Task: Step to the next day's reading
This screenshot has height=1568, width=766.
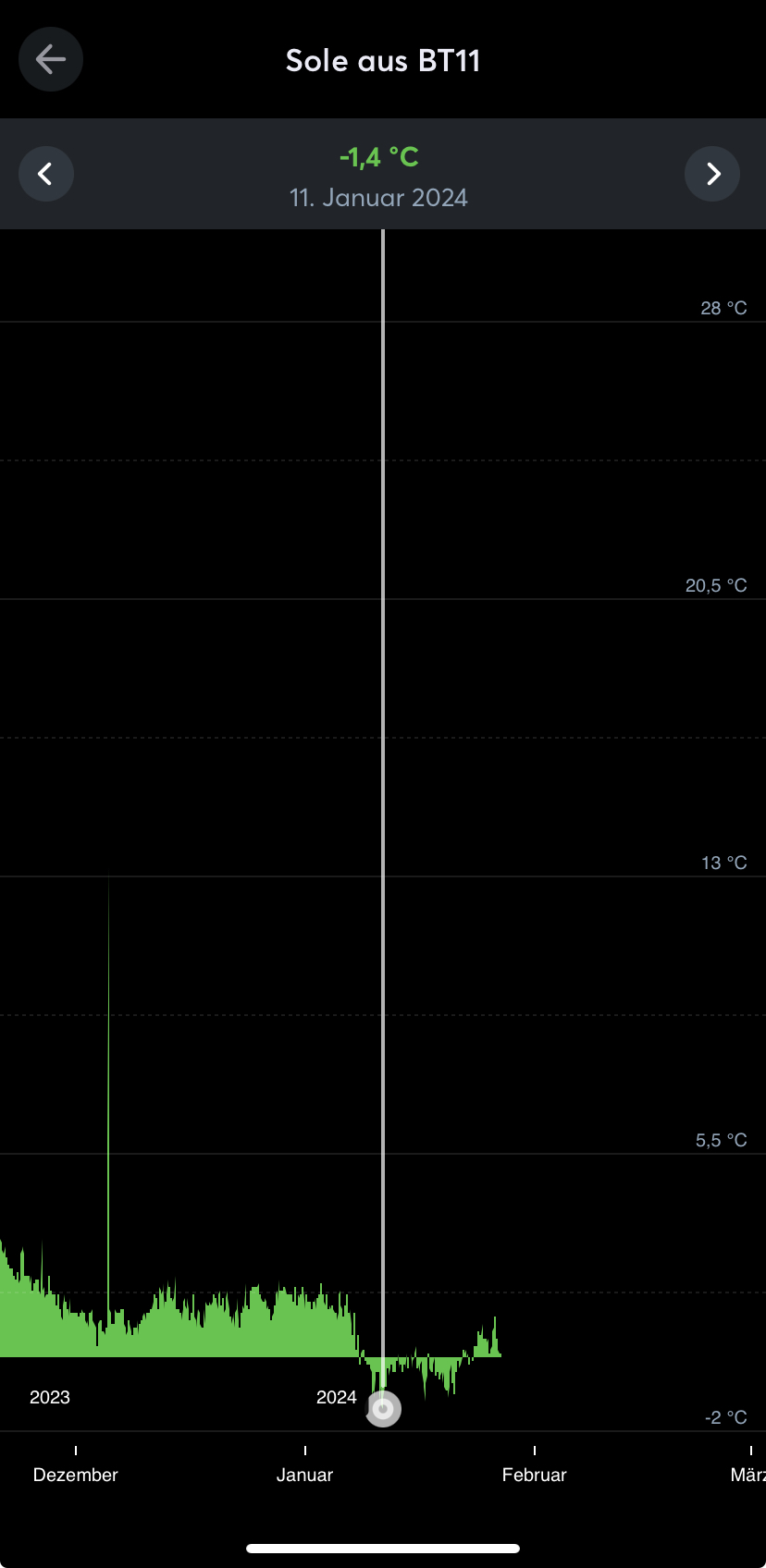Action: (712, 174)
